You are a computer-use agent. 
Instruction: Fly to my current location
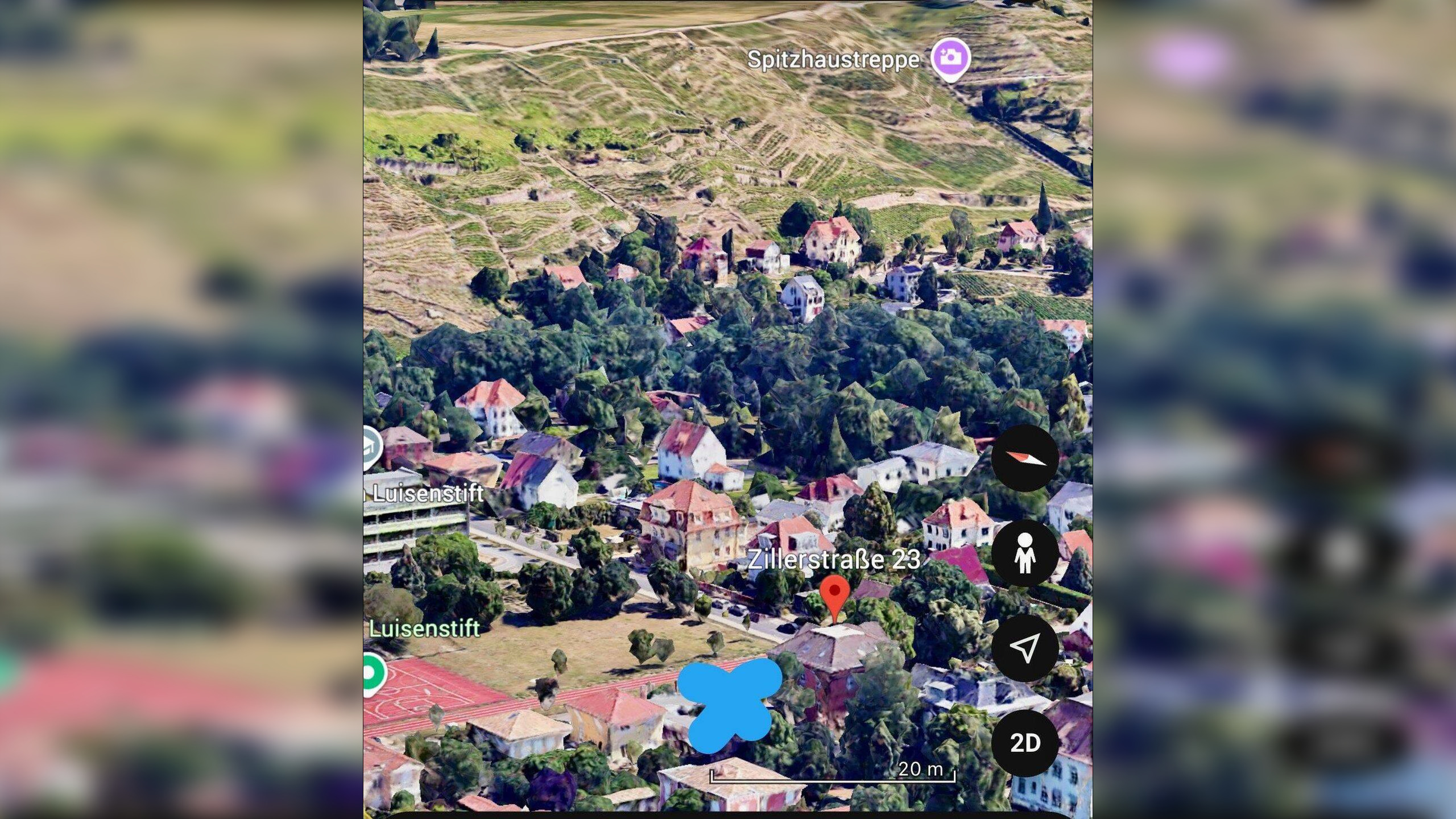click(x=1025, y=648)
